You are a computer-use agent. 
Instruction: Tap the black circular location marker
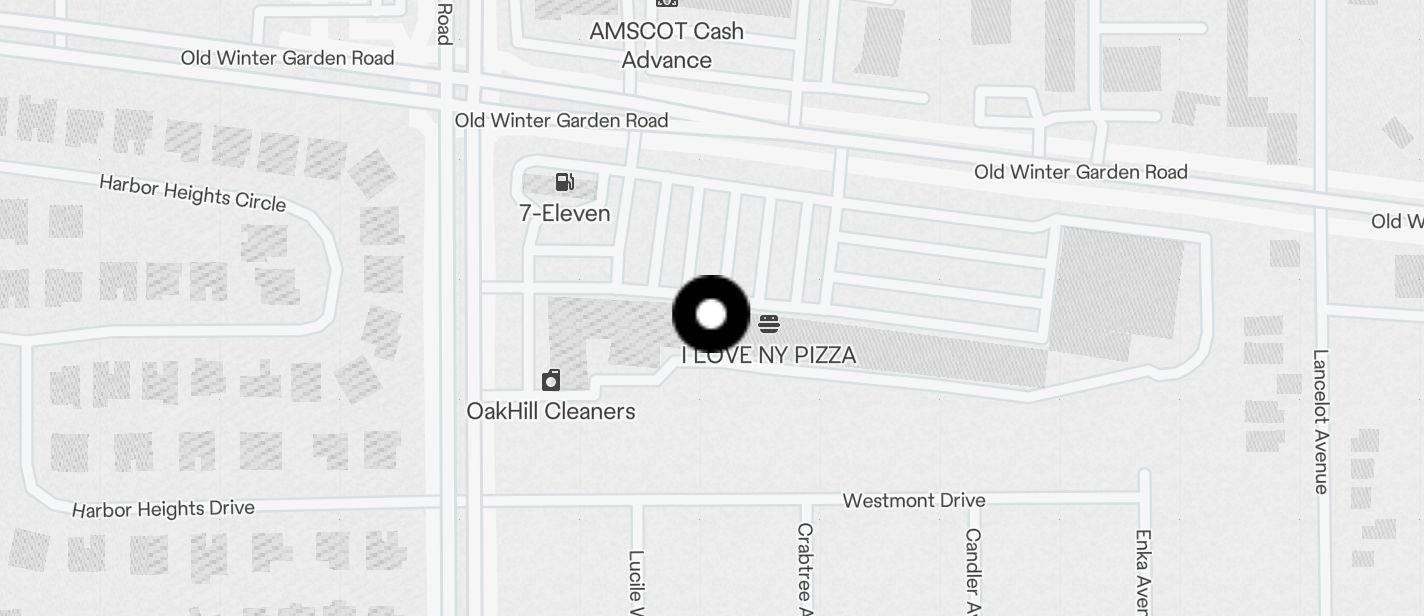coord(711,314)
